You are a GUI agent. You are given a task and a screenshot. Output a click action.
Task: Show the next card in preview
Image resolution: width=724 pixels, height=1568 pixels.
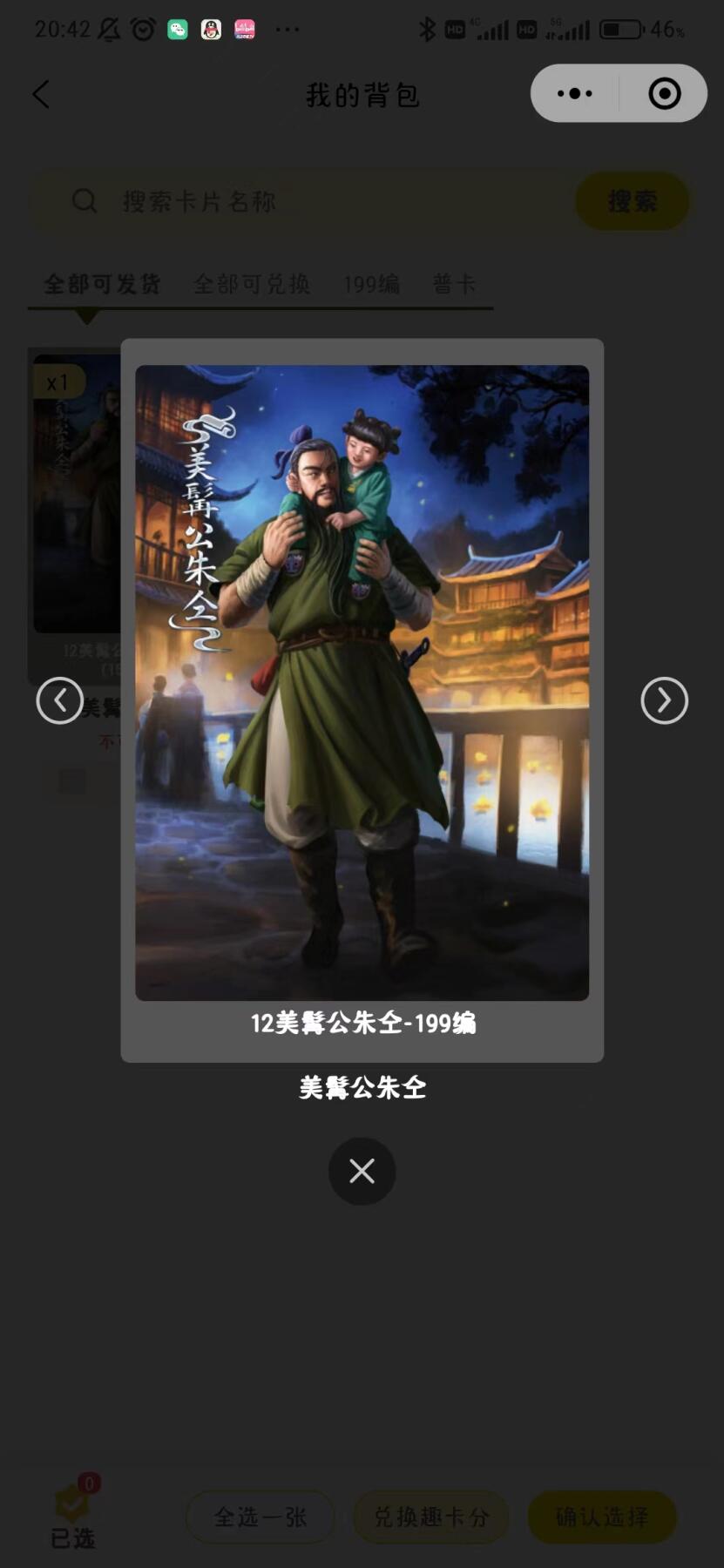coord(664,700)
